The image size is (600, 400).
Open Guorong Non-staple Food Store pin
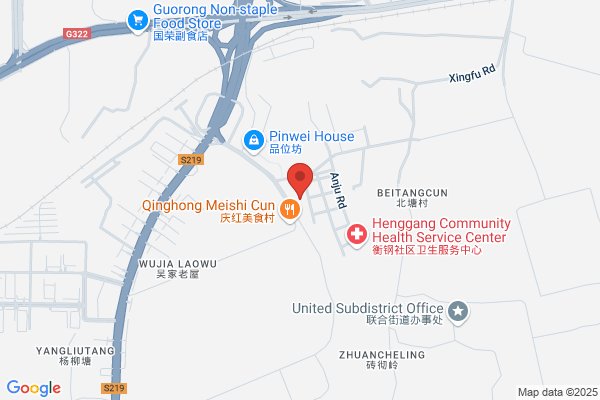tap(138, 21)
